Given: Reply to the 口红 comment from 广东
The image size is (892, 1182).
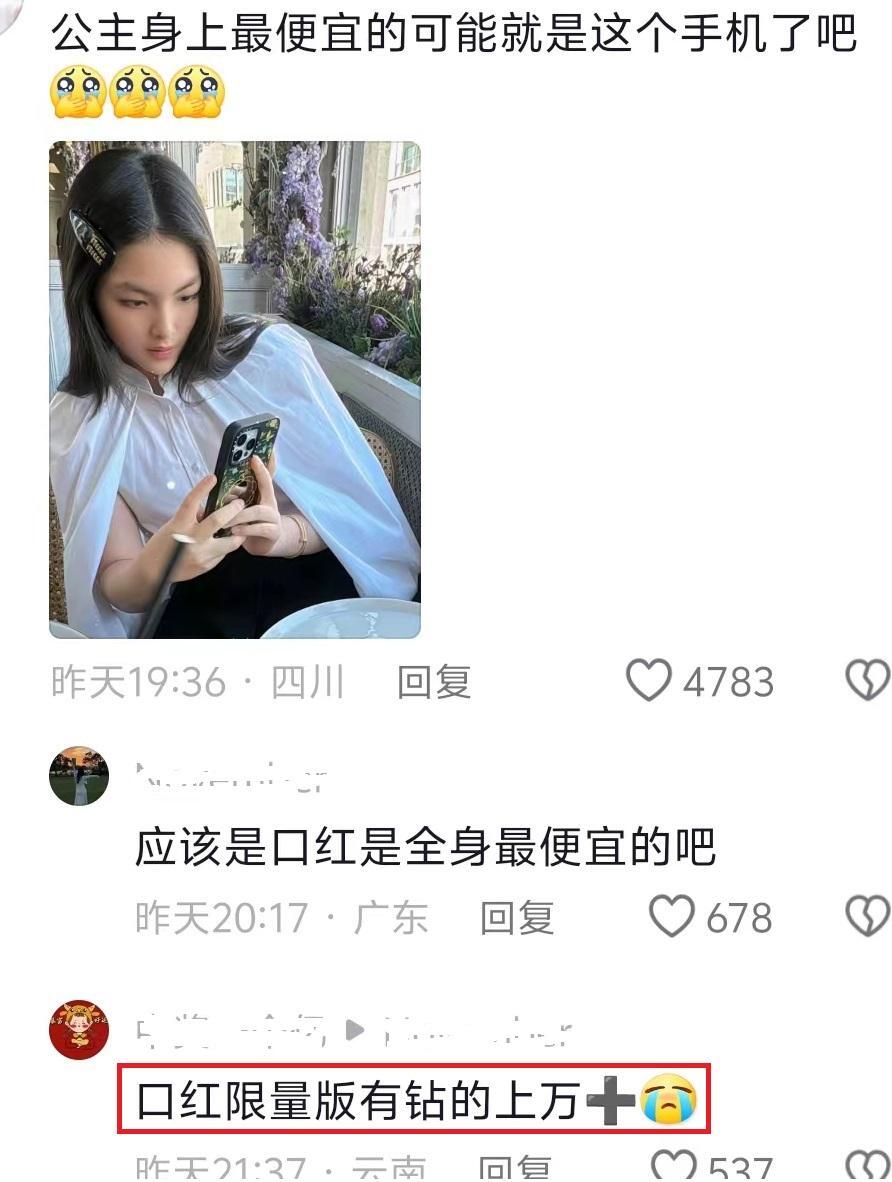Looking at the screenshot, I should pyautogui.click(x=516, y=917).
